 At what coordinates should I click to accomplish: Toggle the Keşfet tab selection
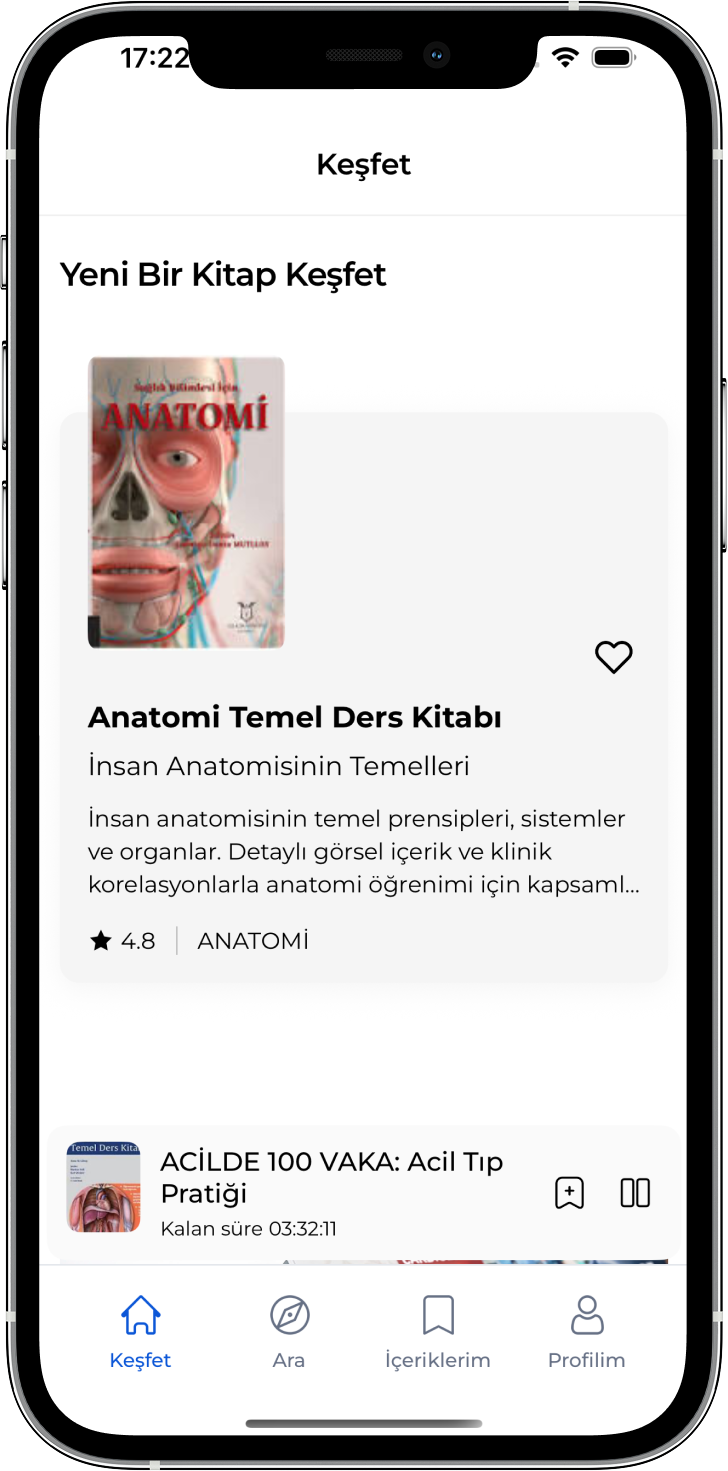(x=140, y=1332)
